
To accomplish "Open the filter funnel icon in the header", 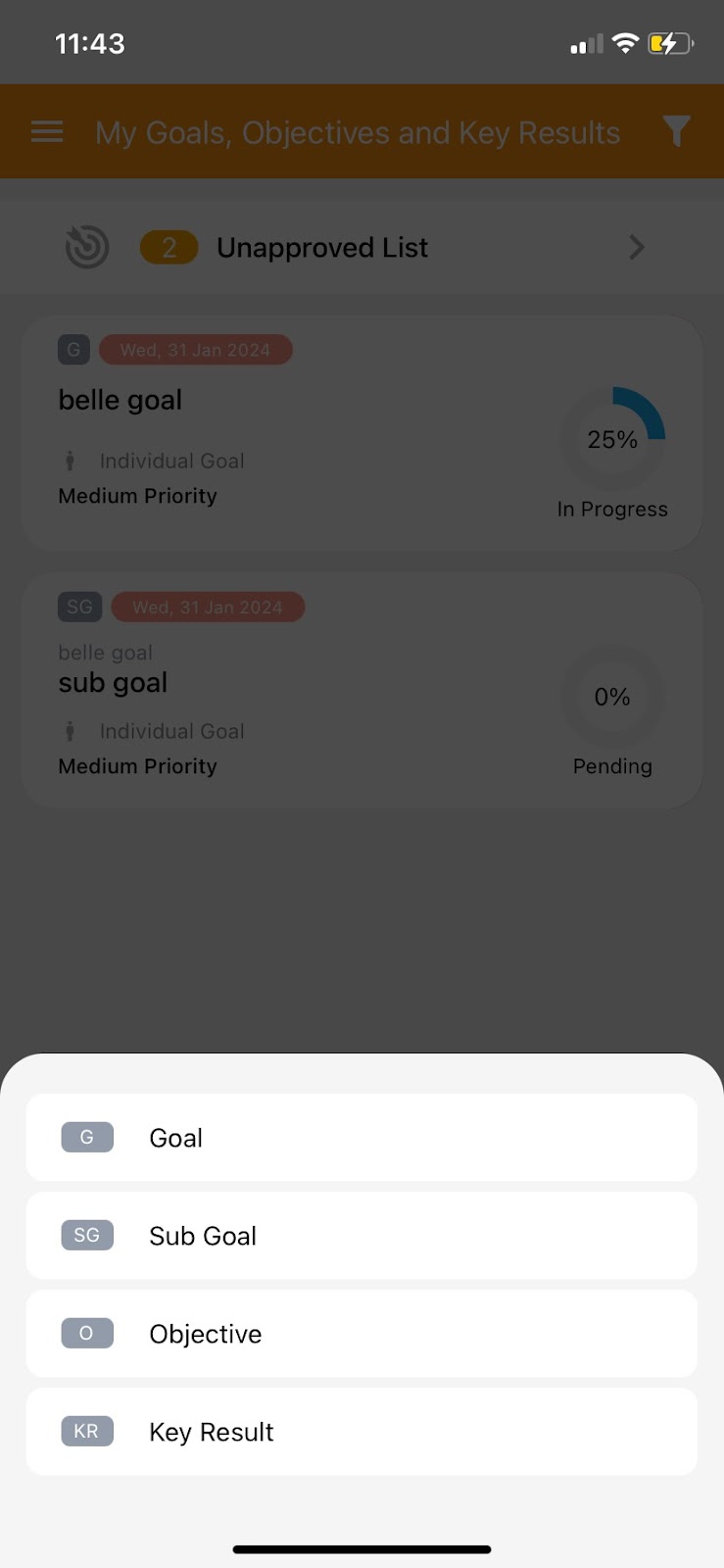I will pyautogui.click(x=676, y=131).
